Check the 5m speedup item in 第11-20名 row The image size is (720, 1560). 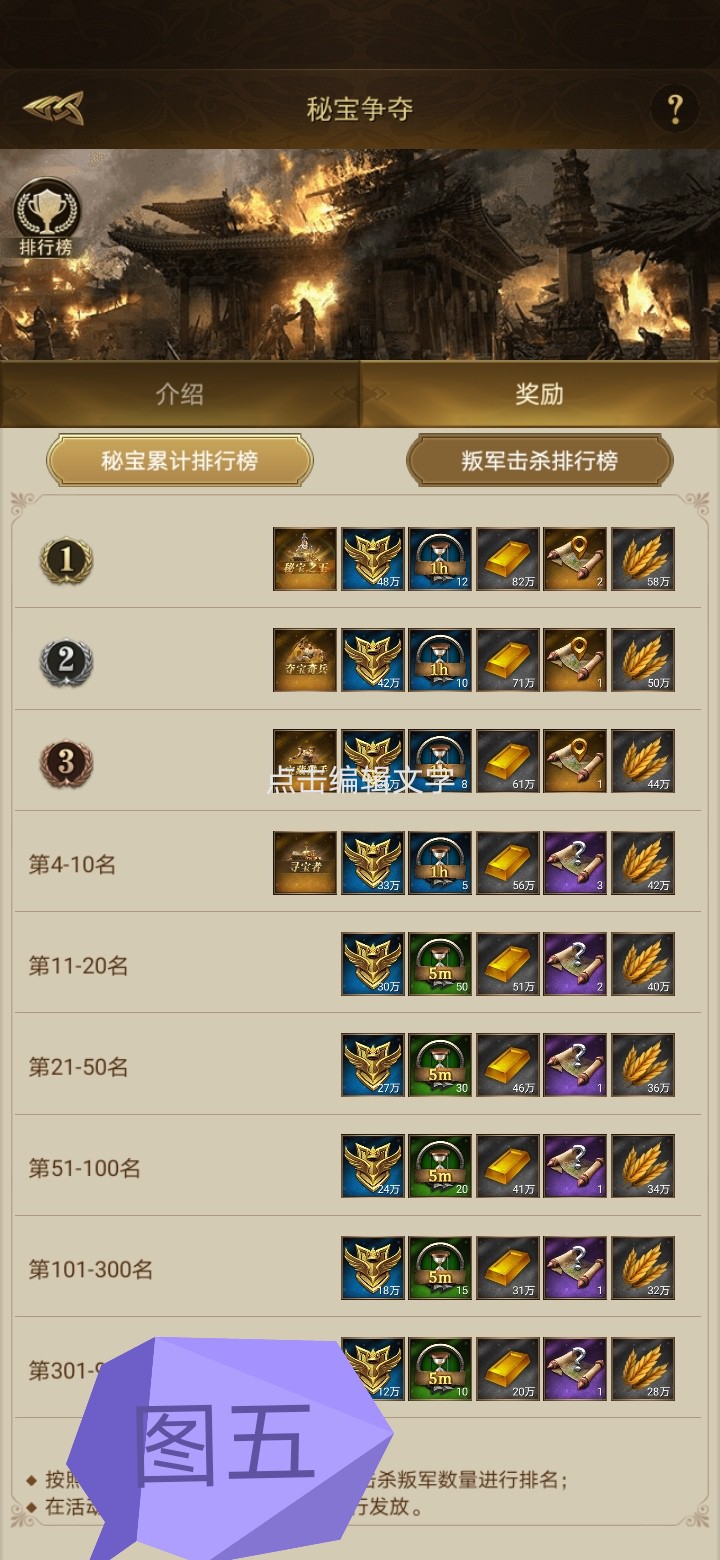pyautogui.click(x=440, y=964)
